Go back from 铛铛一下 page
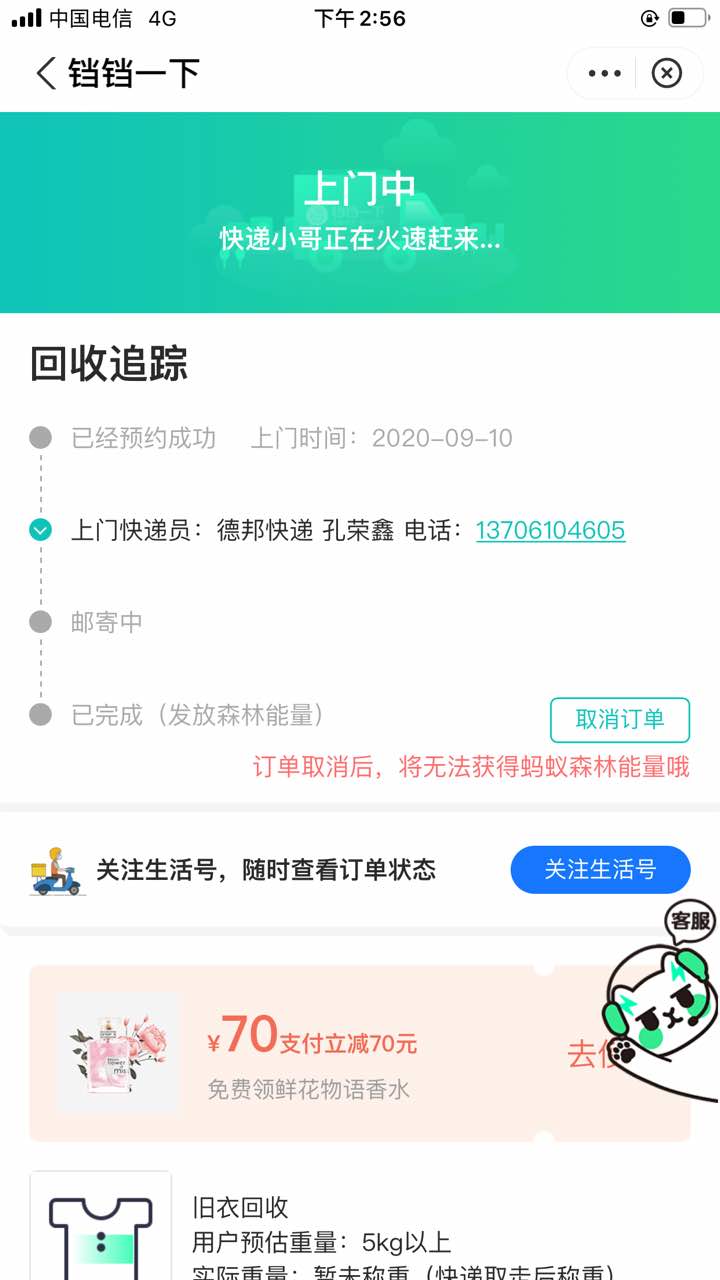Viewport: 720px width, 1280px height. point(46,74)
